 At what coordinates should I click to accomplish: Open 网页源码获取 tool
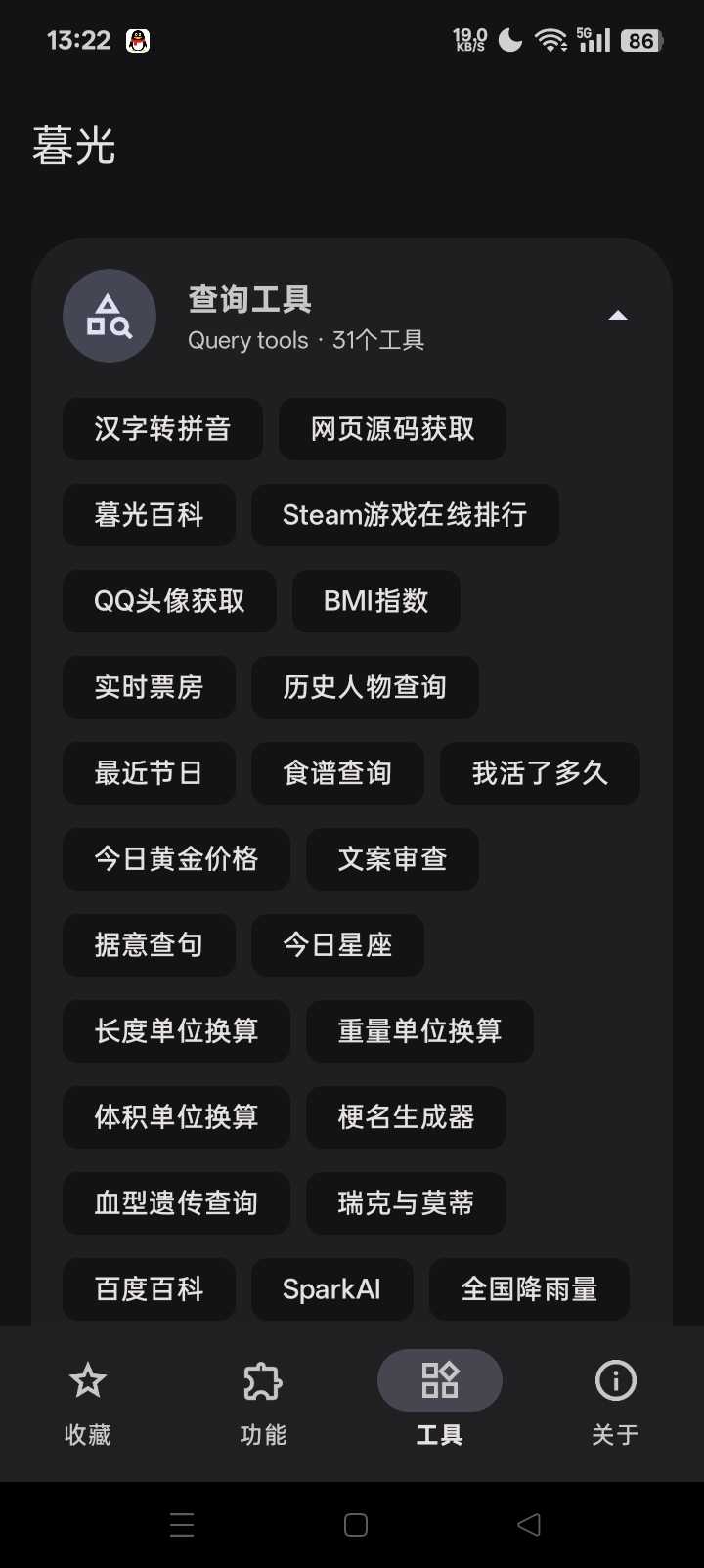(x=392, y=429)
